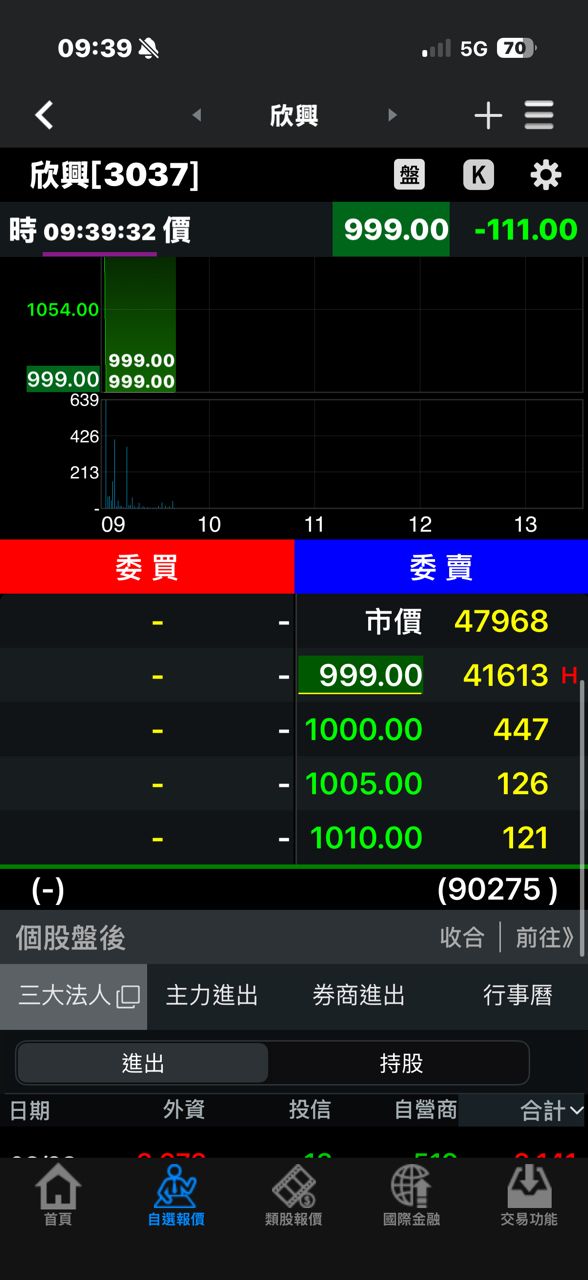Expand the 合計 dropdown column
Viewport: 588px width, 1280px height.
coord(552,1110)
